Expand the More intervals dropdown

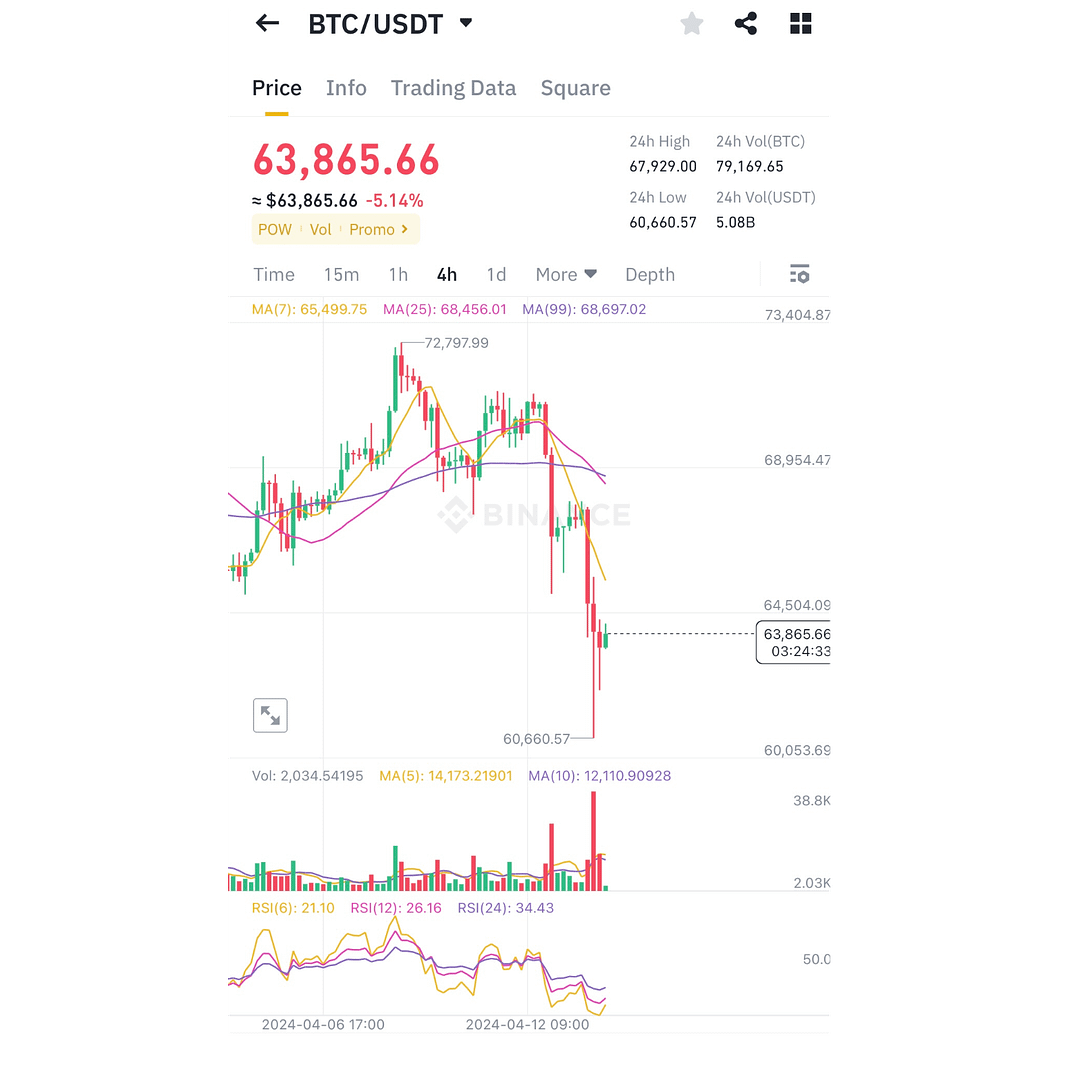point(566,274)
